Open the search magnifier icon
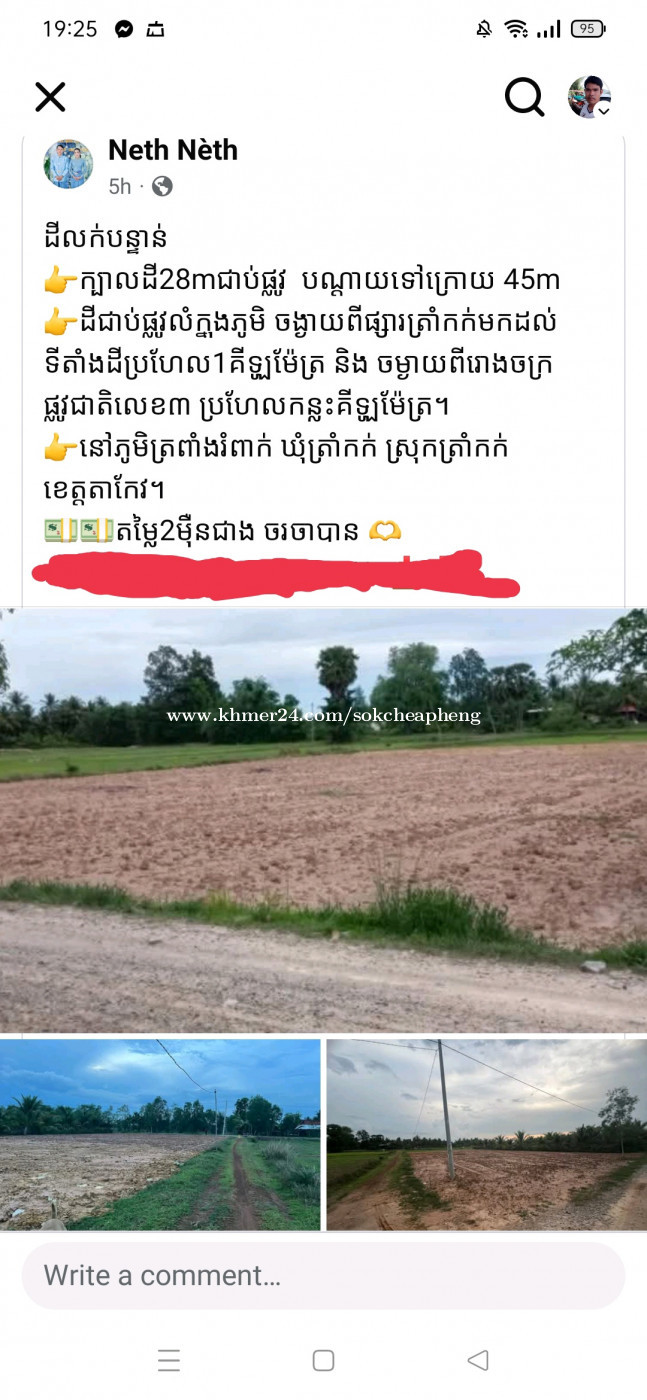647x1400 pixels. (x=524, y=97)
